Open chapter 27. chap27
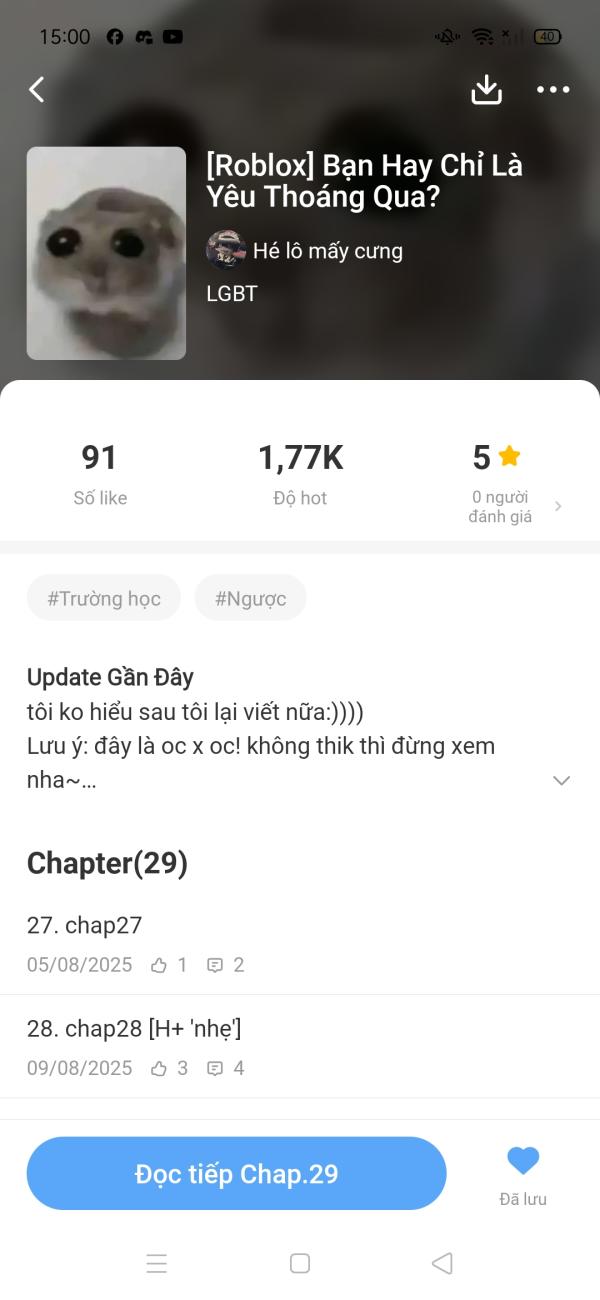The image size is (600, 1300). click(x=300, y=943)
